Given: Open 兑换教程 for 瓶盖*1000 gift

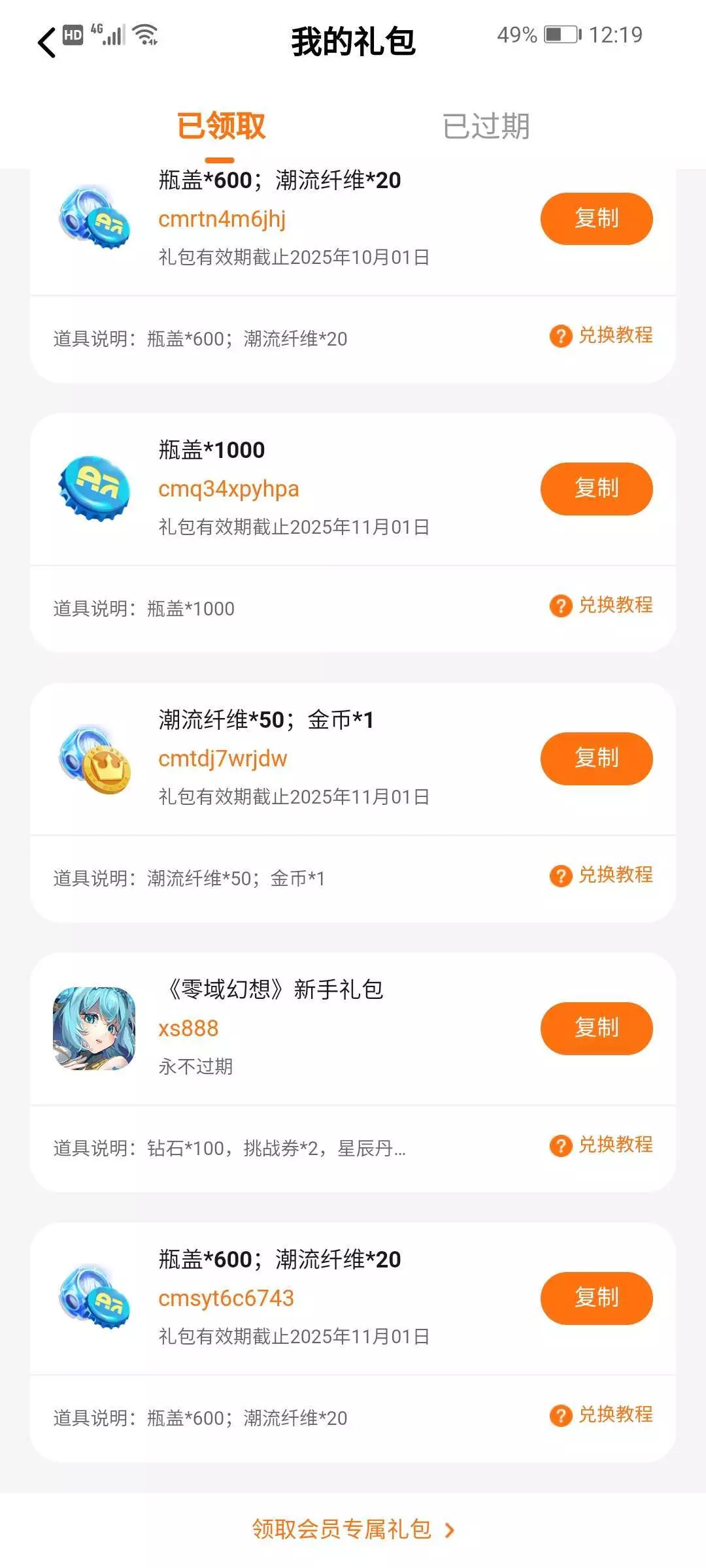Looking at the screenshot, I should point(601,606).
